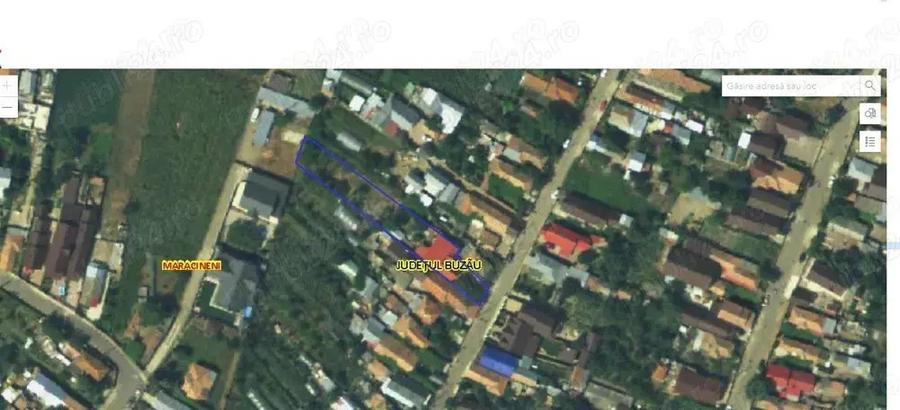This screenshot has height=410, width=900.
Task: Zoom out with the minus button
Action: tap(8, 107)
